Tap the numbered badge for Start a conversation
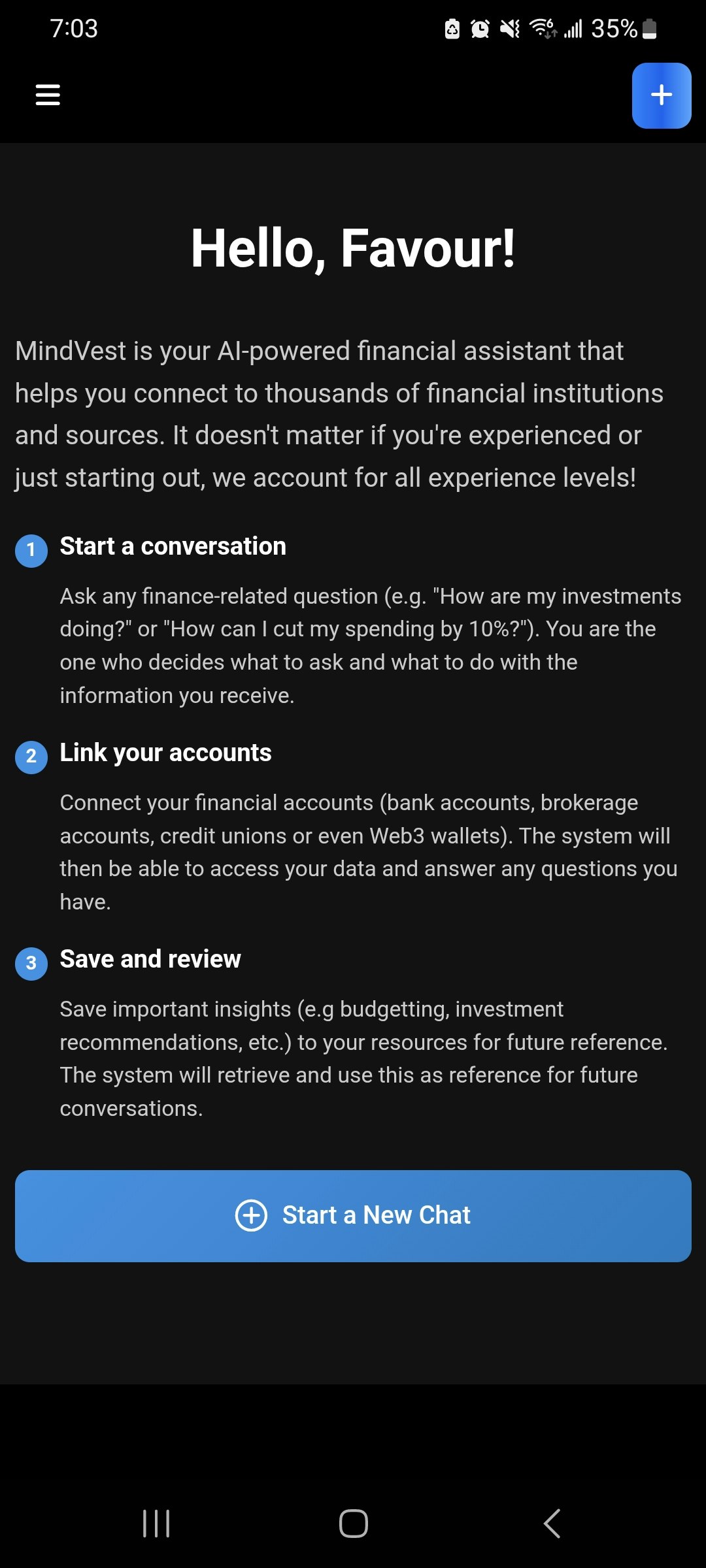706x1568 pixels. coord(31,551)
